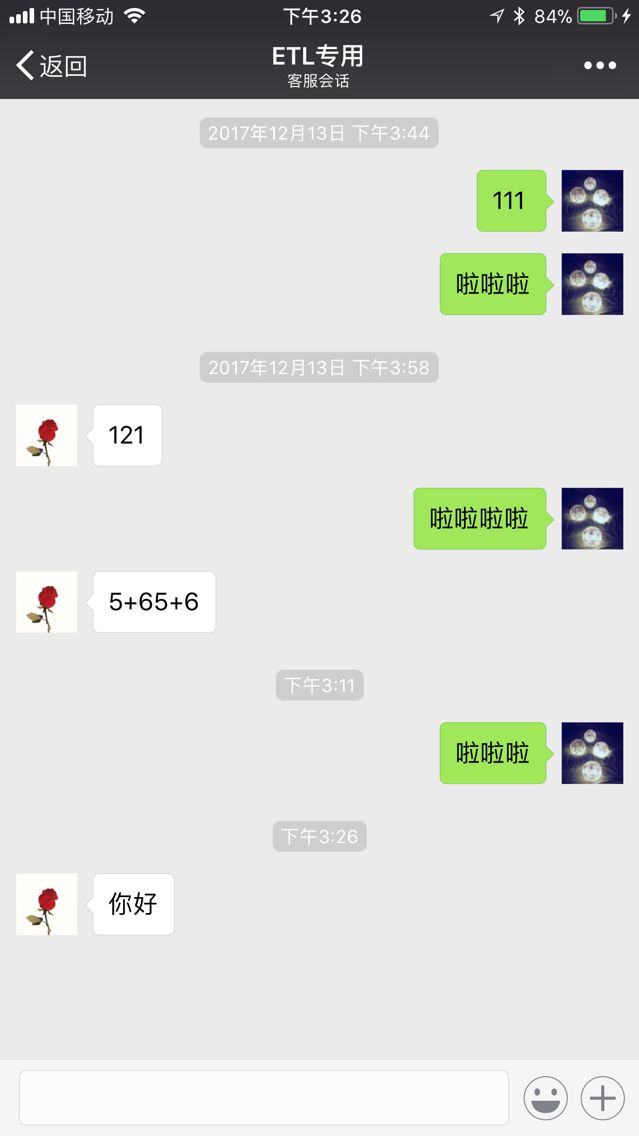Focus the message input field
Image resolution: width=639 pixels, height=1136 pixels.
click(263, 1097)
